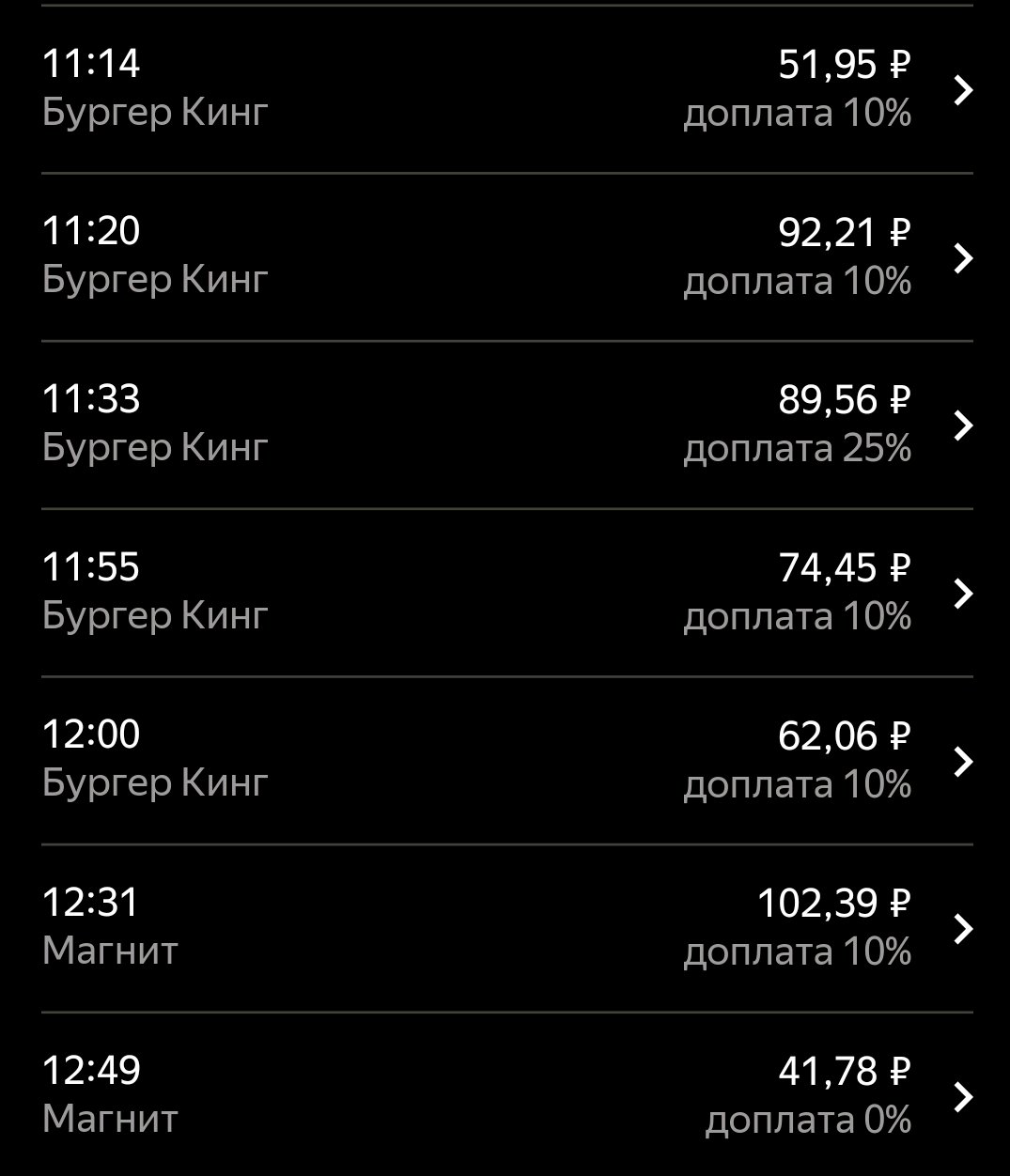Select the 11:33 order with 25% доплата
1010x1176 pixels.
click(505, 425)
